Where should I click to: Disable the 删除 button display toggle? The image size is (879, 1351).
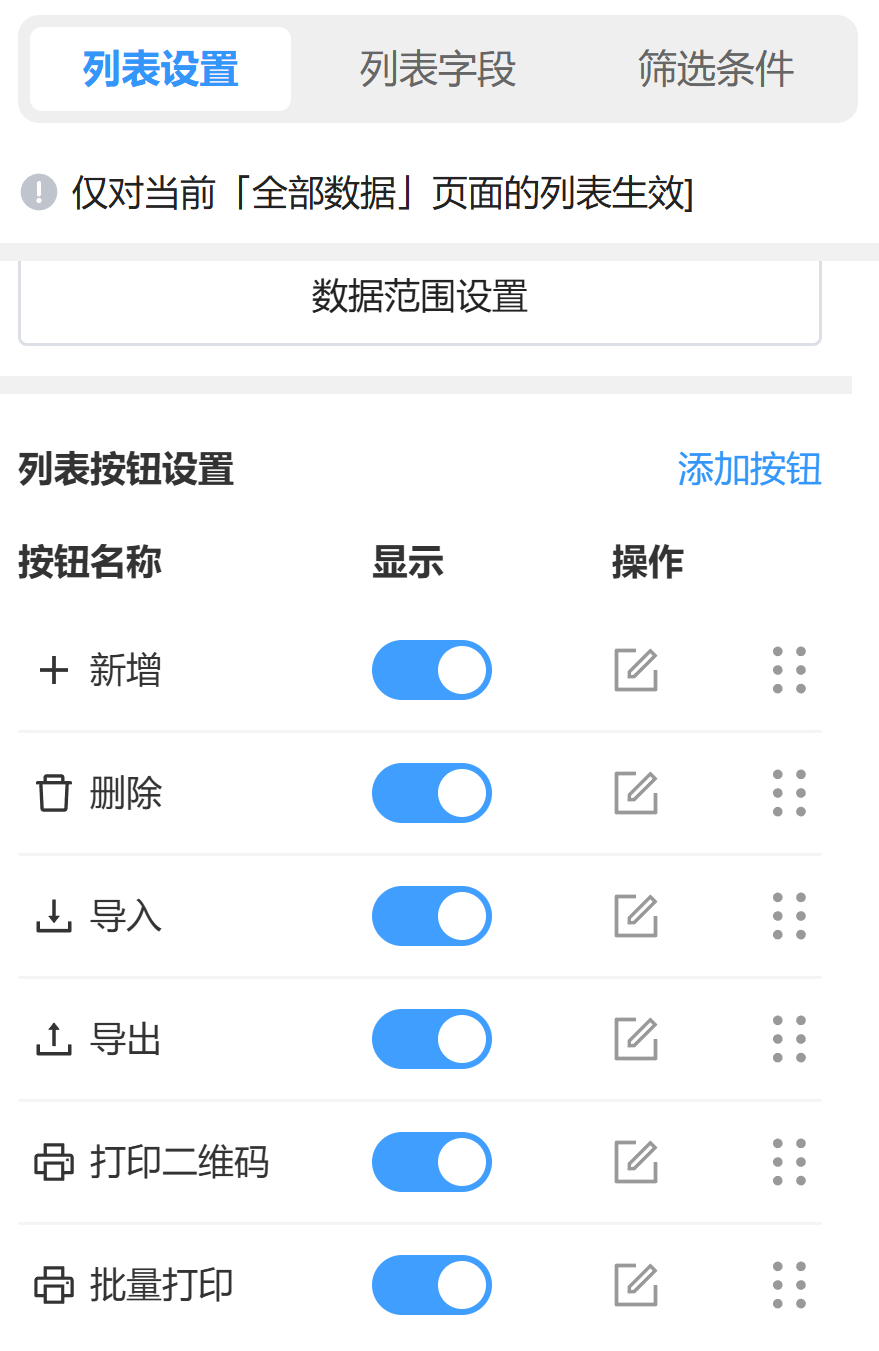[432, 793]
